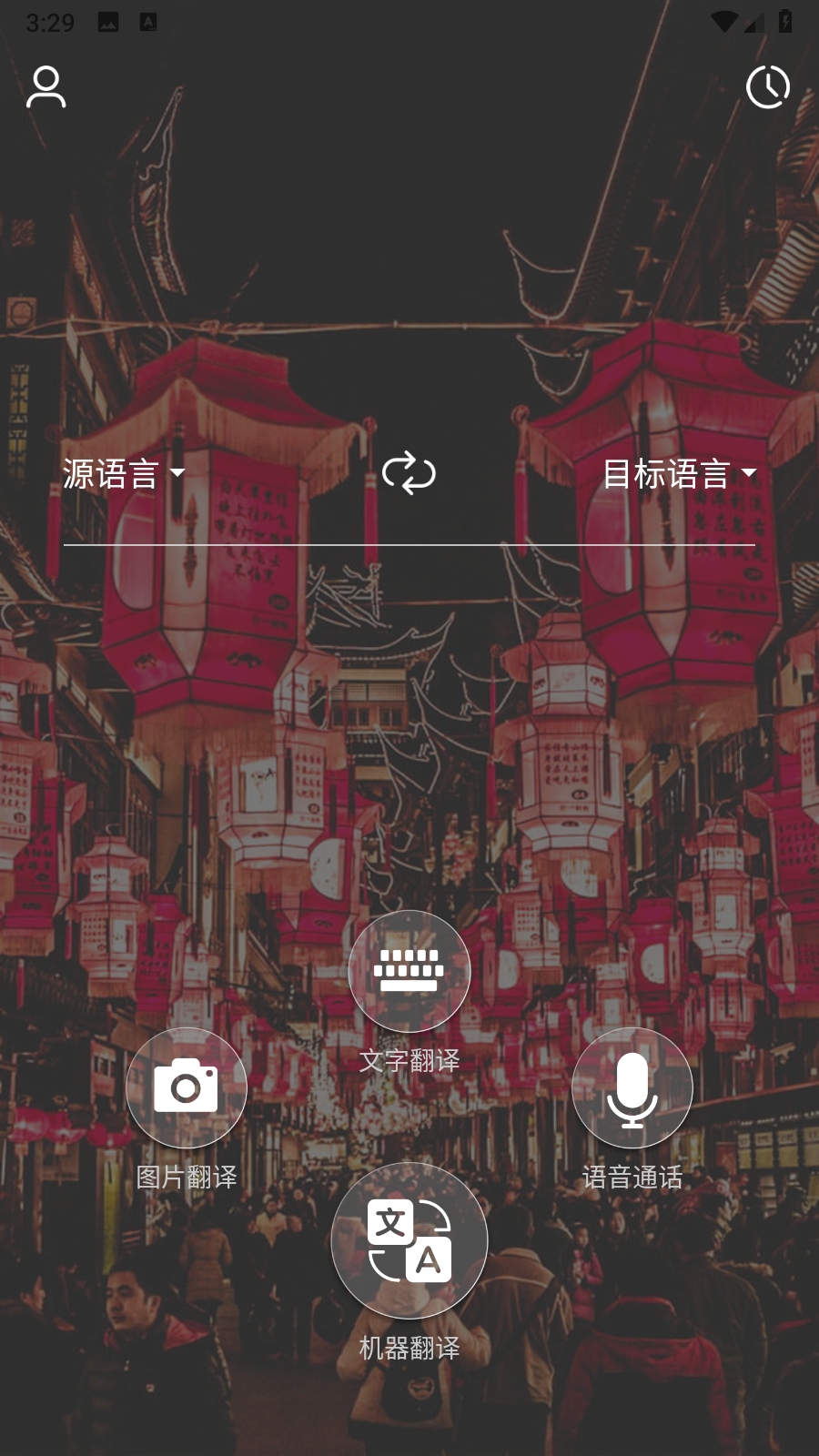Expand the 目标语言 target language dropdown
The image size is (819, 1456).
pos(679,471)
